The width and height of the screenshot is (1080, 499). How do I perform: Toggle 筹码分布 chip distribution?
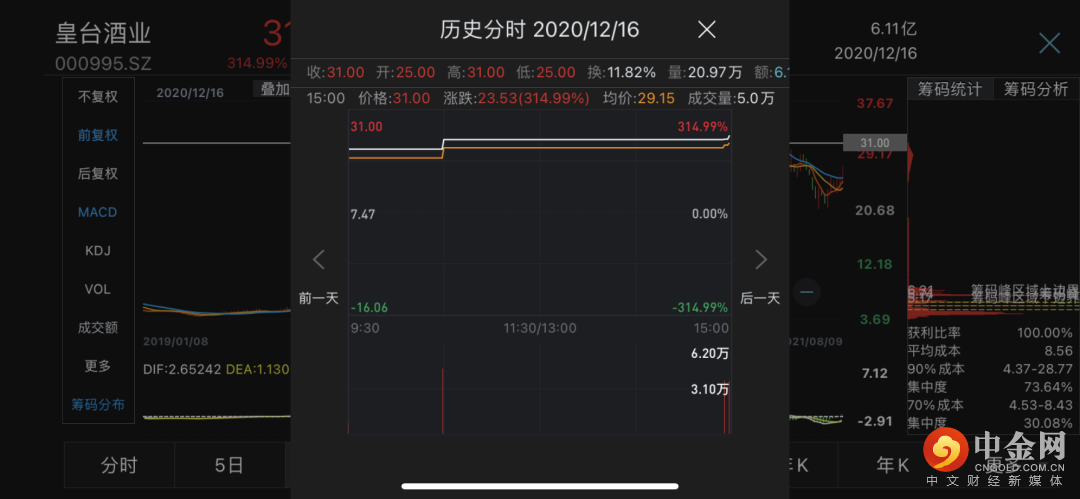pyautogui.click(x=98, y=405)
